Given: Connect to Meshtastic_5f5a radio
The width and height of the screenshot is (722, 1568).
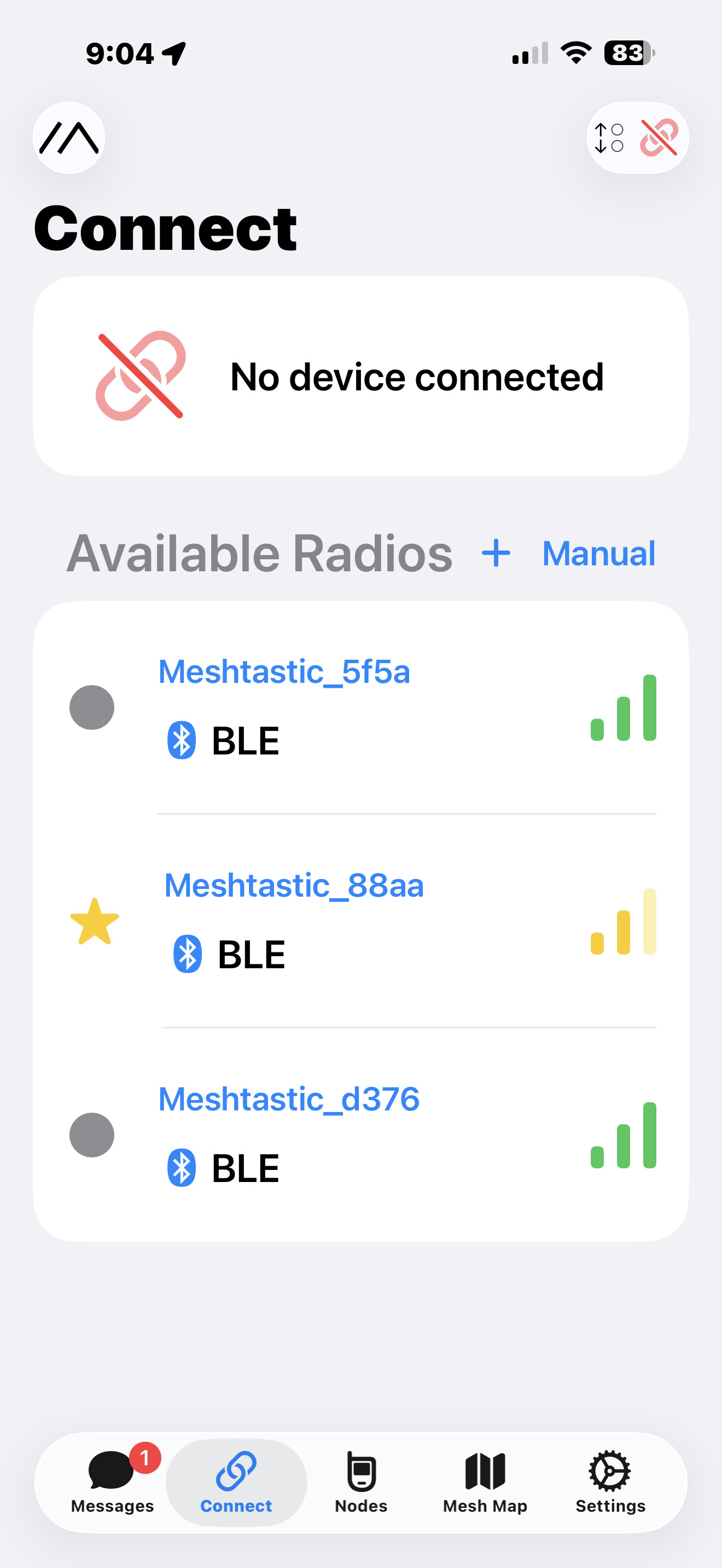Looking at the screenshot, I should [284, 672].
